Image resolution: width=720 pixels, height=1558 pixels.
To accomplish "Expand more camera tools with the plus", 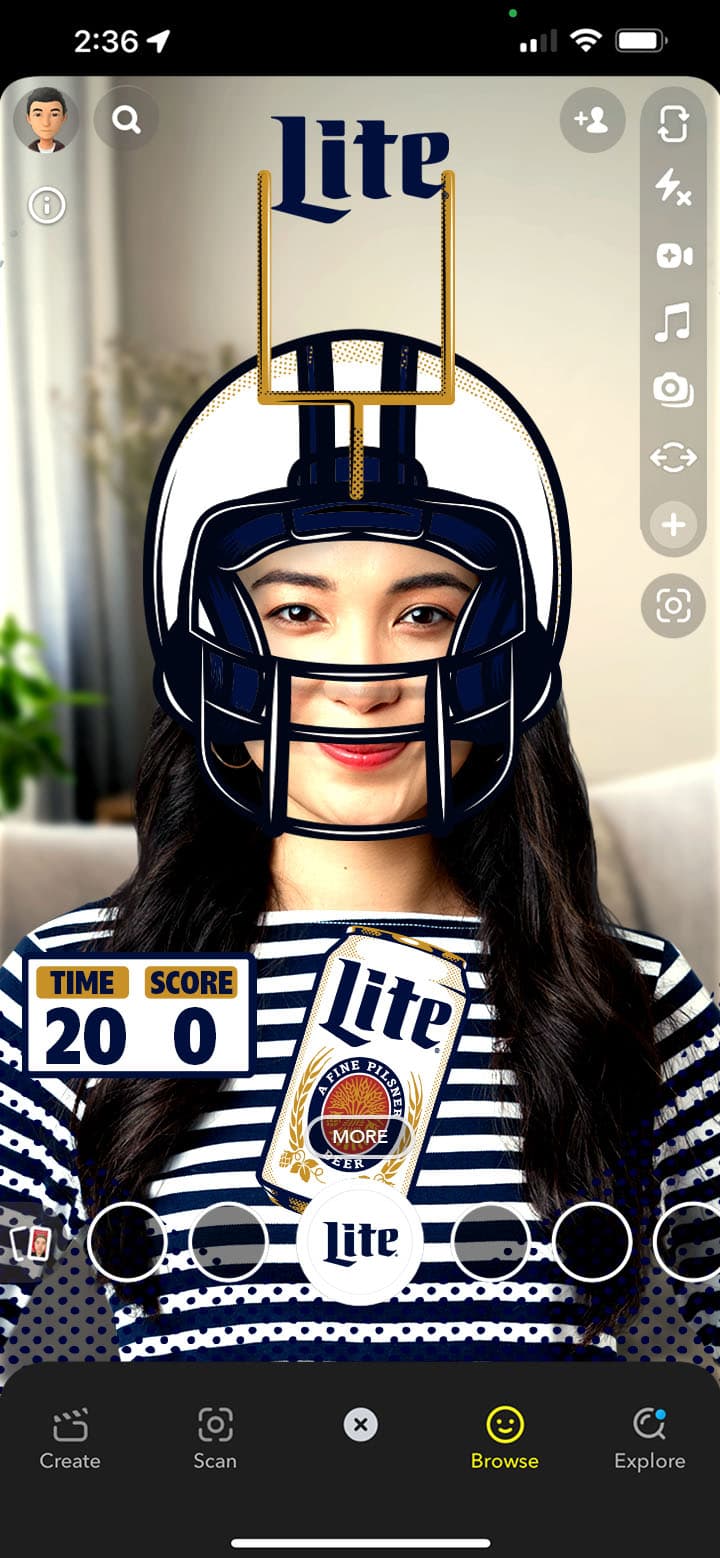I will [x=673, y=524].
